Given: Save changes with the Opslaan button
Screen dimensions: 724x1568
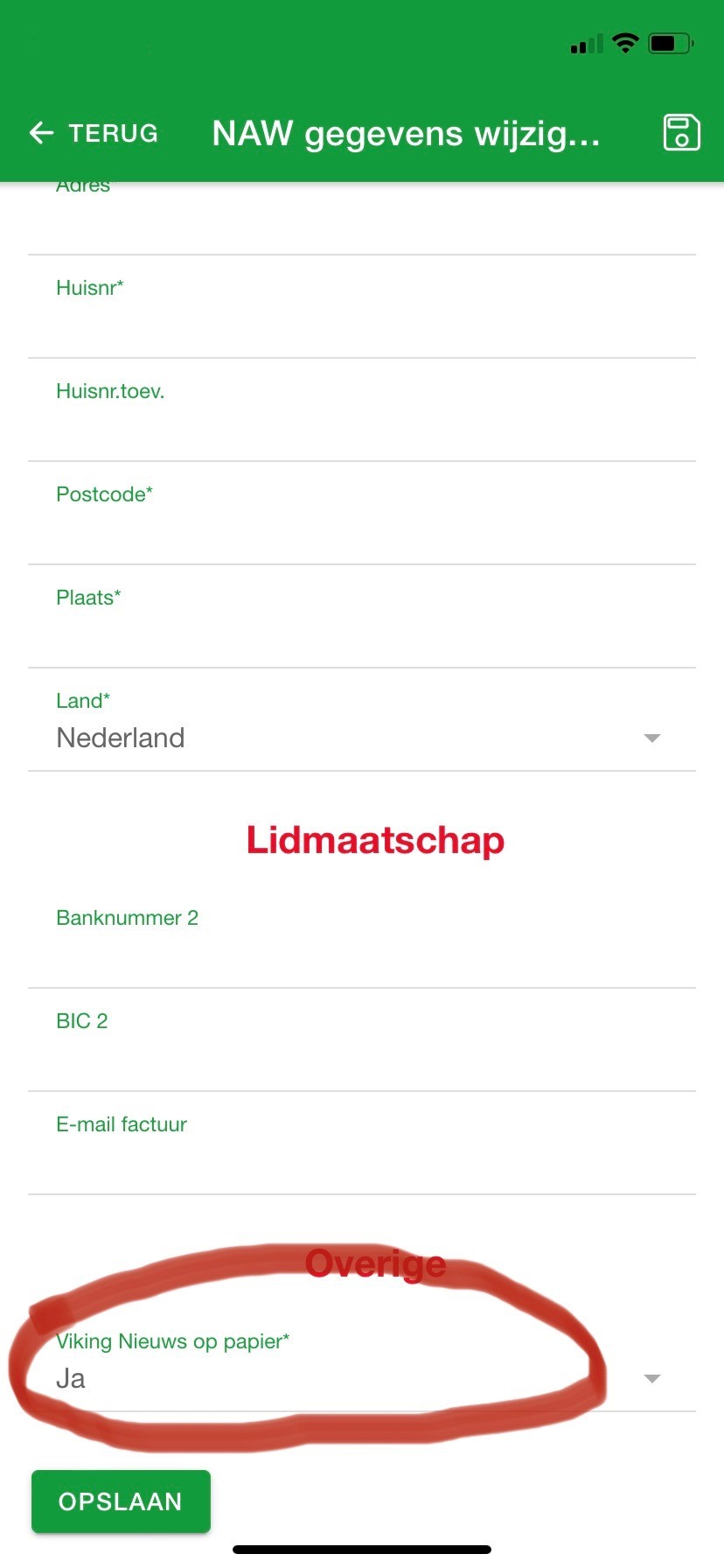Looking at the screenshot, I should tap(121, 1501).
